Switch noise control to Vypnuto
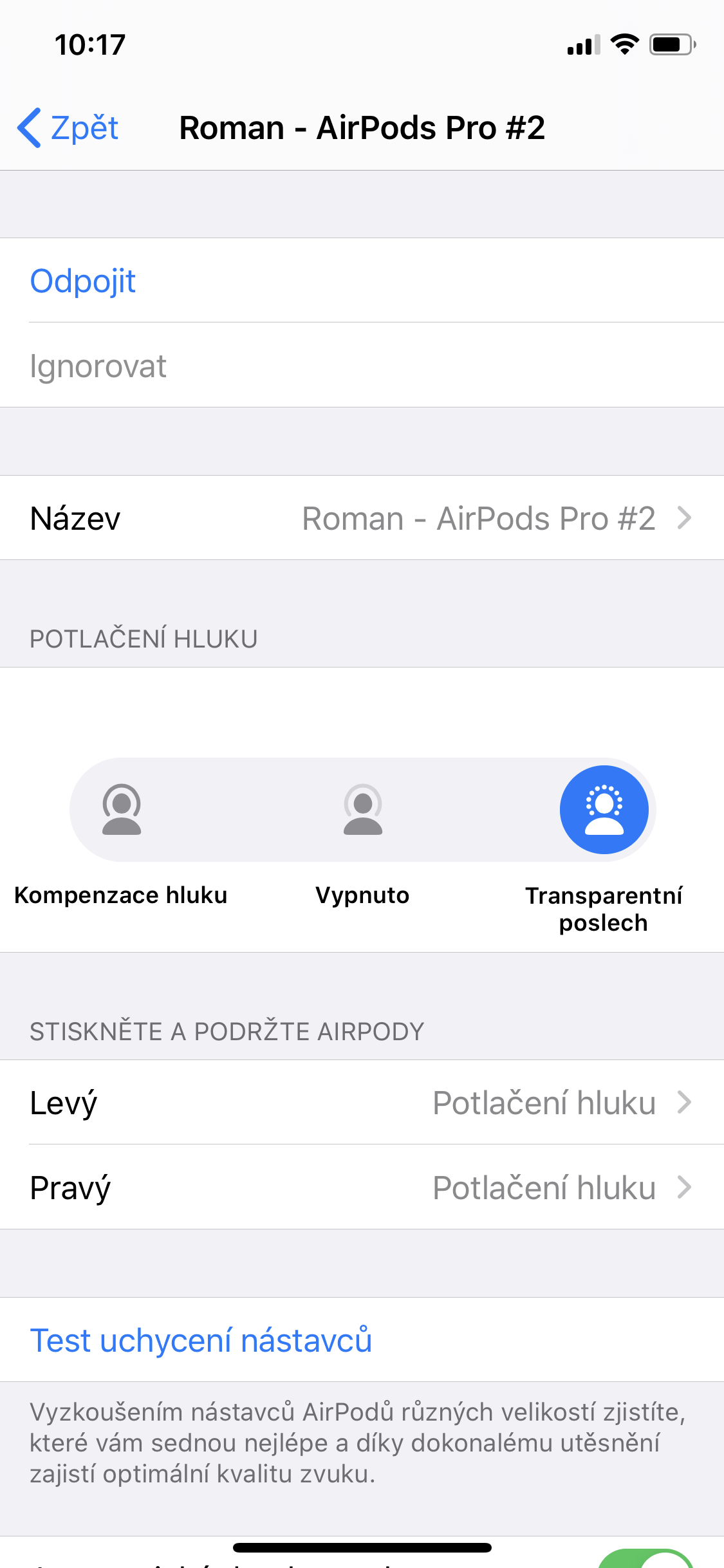Image resolution: width=724 pixels, height=1568 pixels. pyautogui.click(x=363, y=810)
